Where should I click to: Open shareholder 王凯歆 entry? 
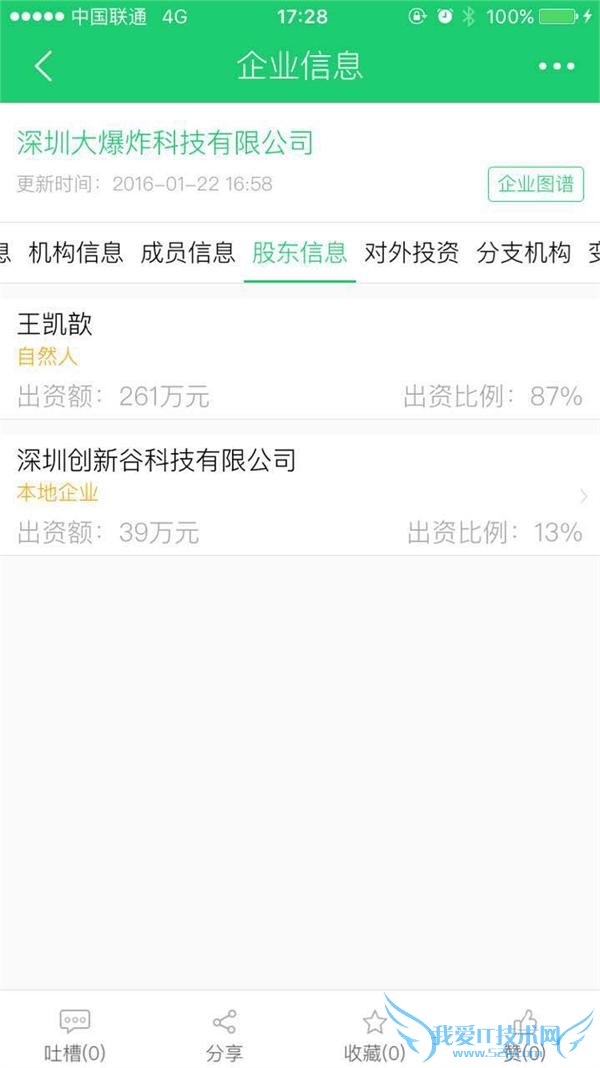click(x=299, y=358)
